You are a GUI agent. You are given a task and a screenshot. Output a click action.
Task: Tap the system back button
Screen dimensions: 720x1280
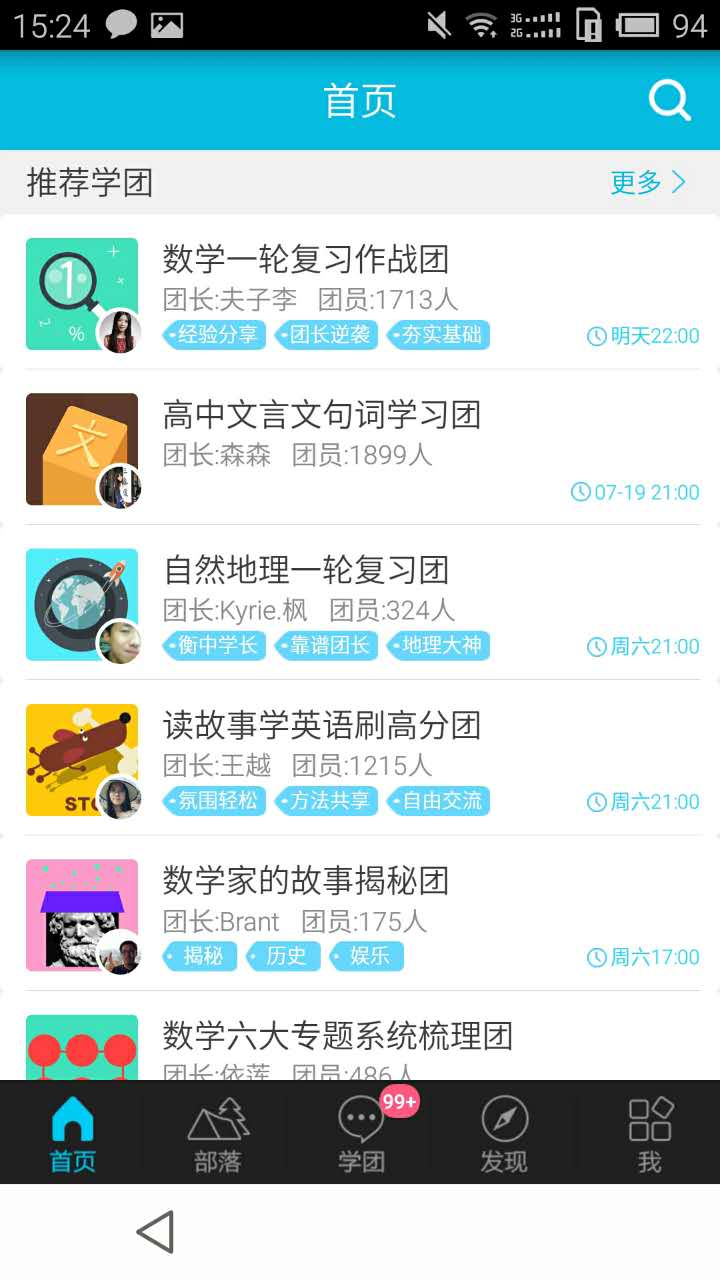coord(156,1232)
